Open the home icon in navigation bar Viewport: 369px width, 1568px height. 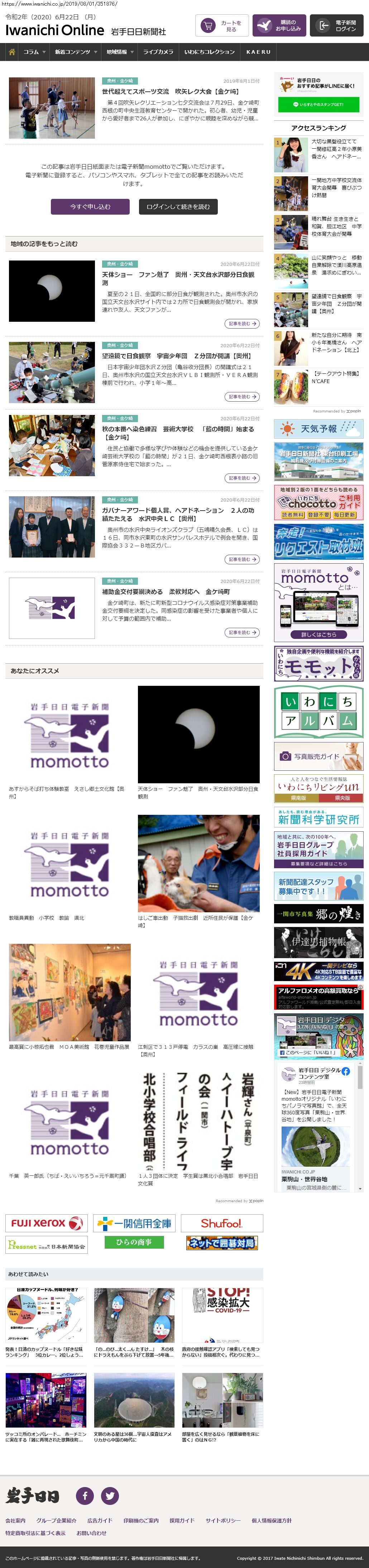[x=11, y=52]
